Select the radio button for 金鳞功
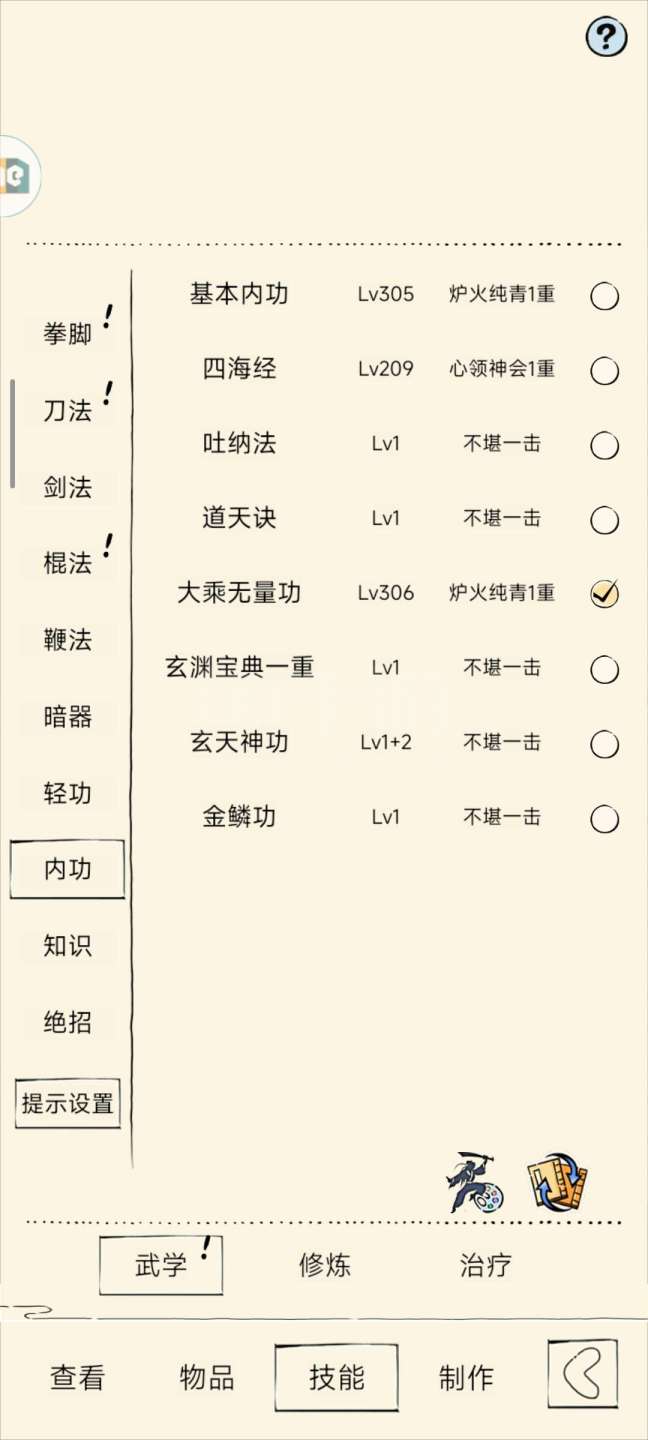Viewport: 648px width, 1440px height. (604, 819)
